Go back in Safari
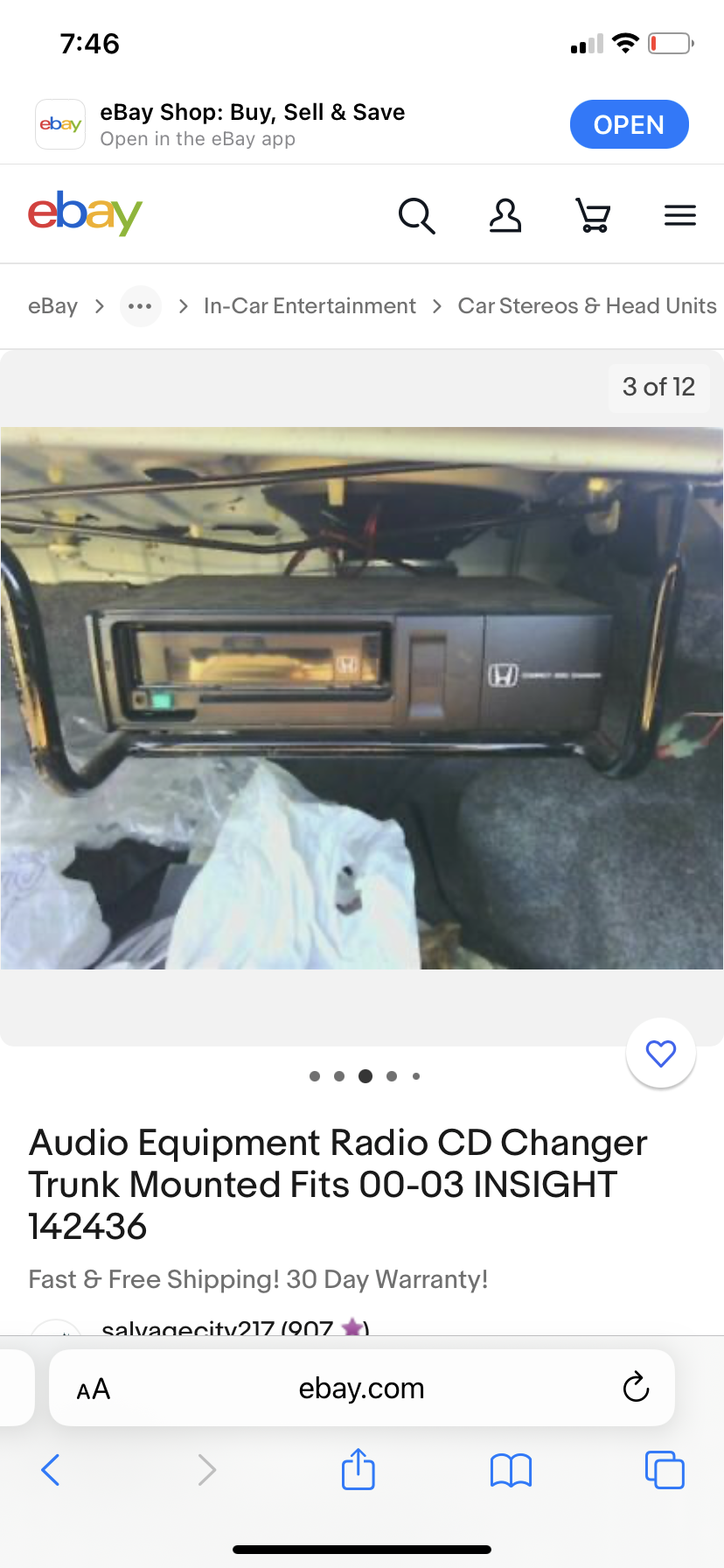Image resolution: width=724 pixels, height=1568 pixels. 51,1470
